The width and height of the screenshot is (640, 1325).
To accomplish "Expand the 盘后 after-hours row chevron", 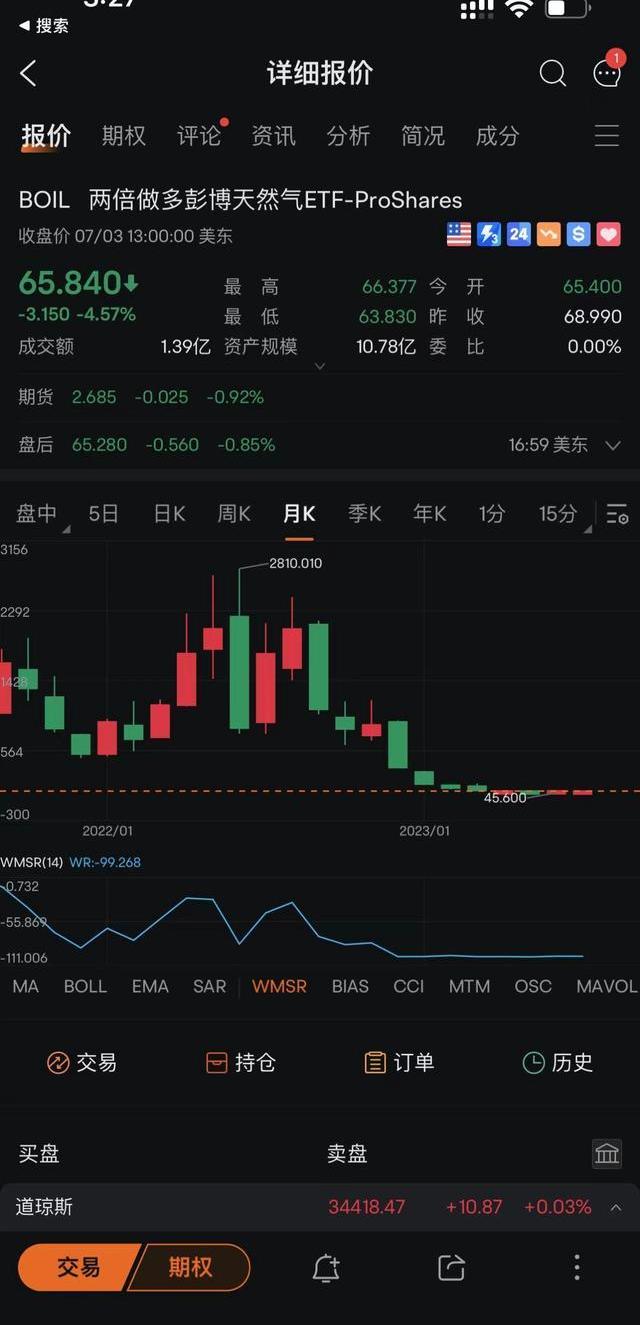I will (614, 445).
